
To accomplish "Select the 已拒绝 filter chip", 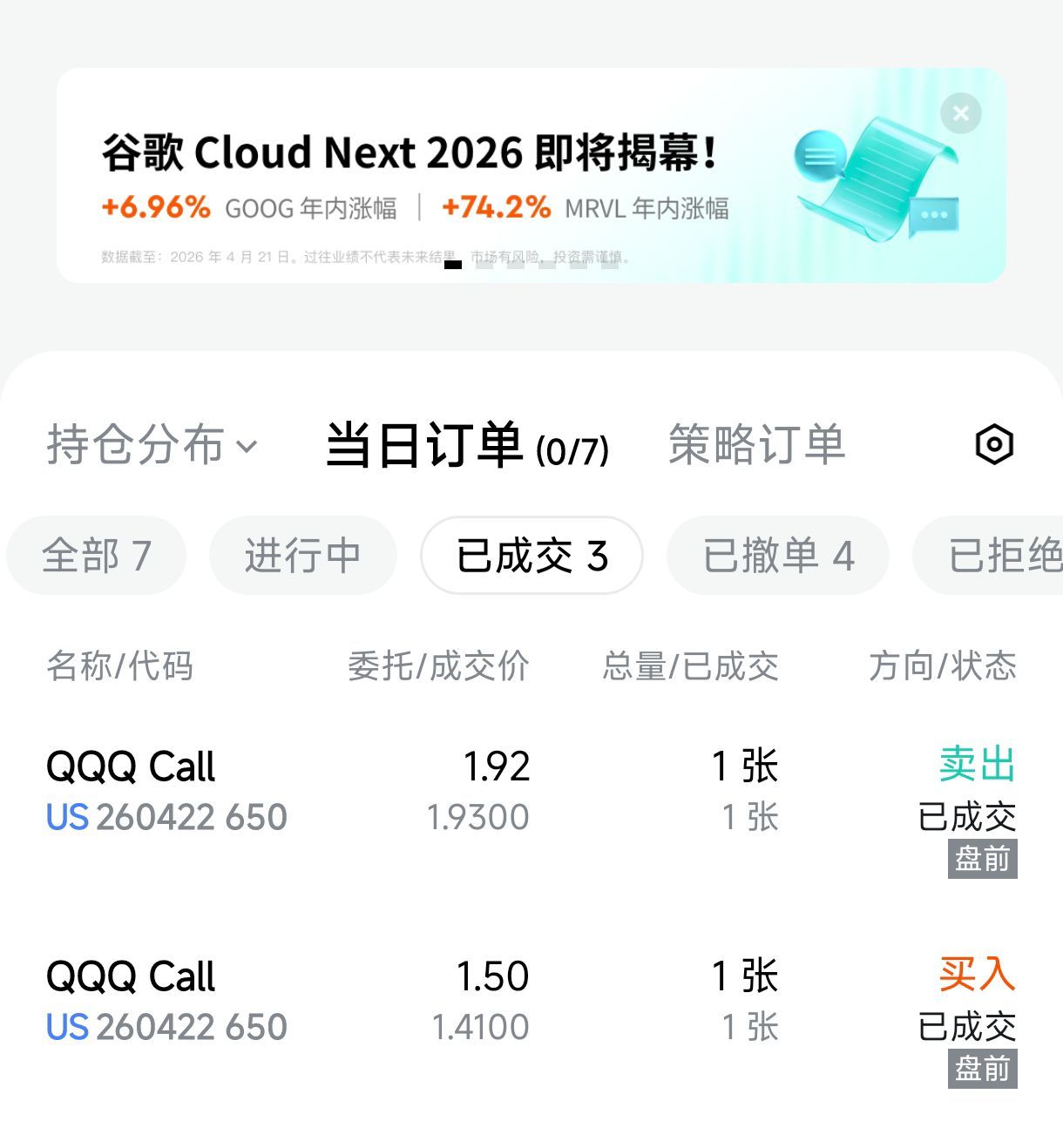I will pos(988,556).
